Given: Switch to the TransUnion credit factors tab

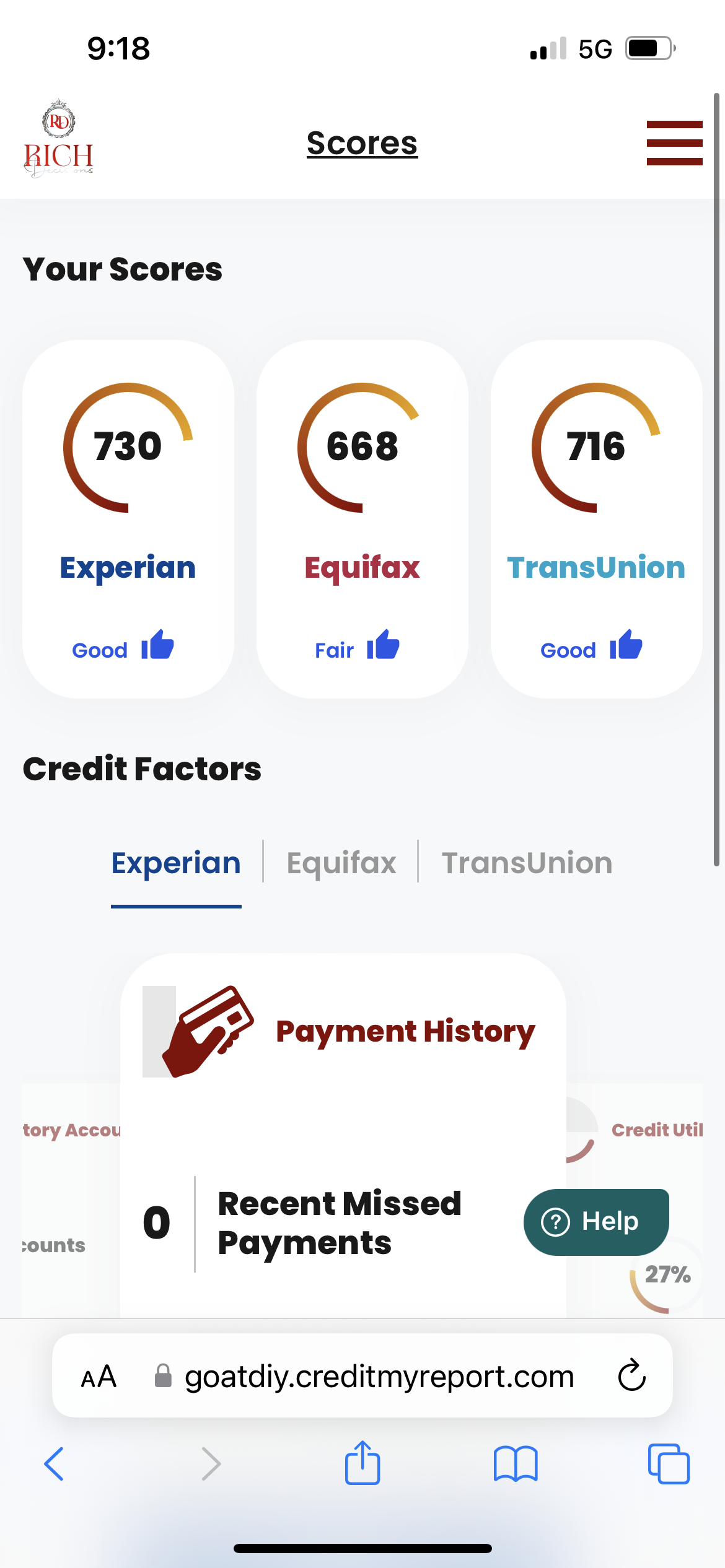Looking at the screenshot, I should tap(527, 863).
